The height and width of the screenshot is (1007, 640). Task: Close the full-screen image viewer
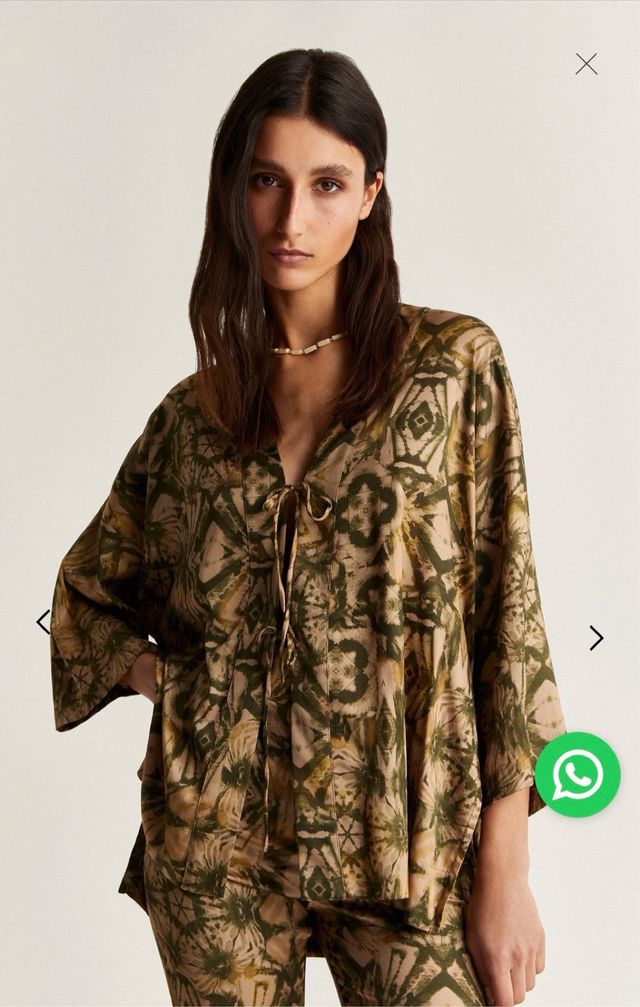point(586,64)
